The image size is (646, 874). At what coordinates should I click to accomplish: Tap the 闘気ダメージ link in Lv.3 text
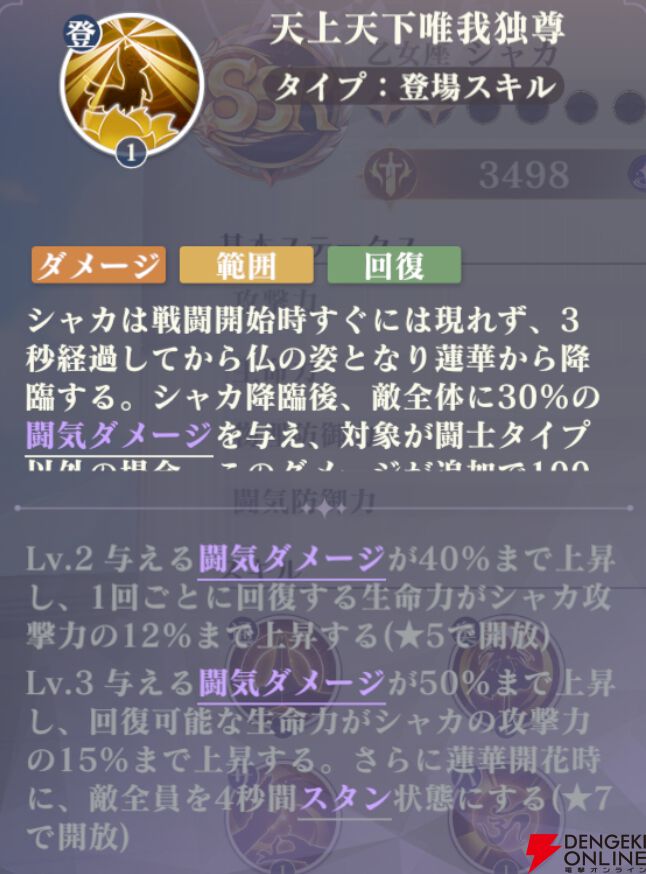point(291,684)
